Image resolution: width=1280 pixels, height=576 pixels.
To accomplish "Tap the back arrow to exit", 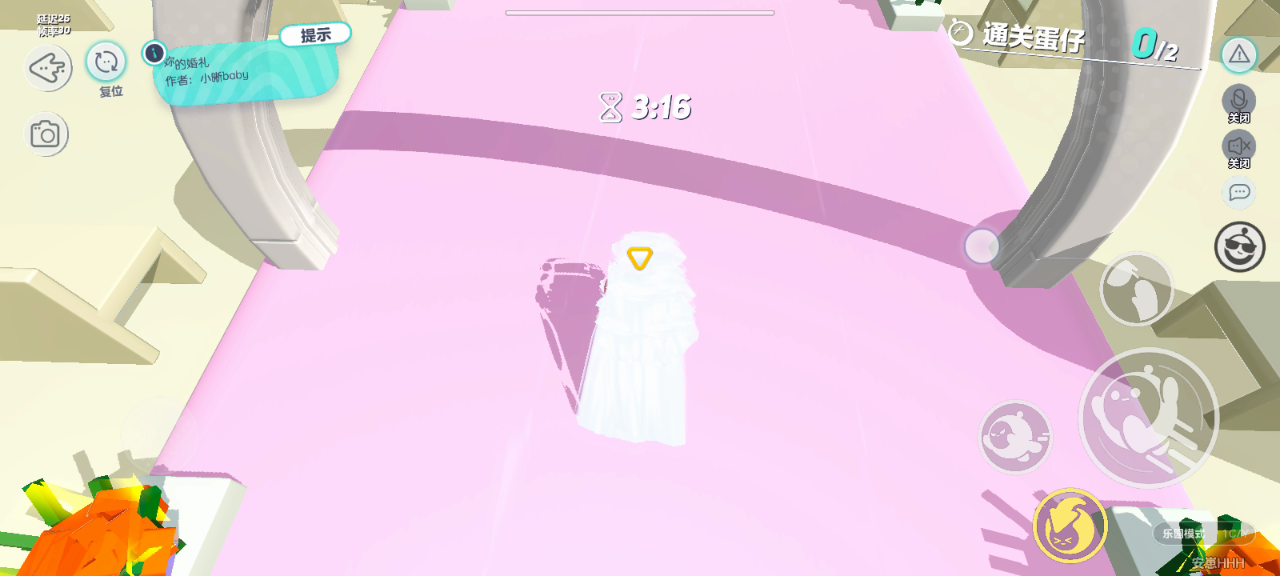I will tap(46, 69).
